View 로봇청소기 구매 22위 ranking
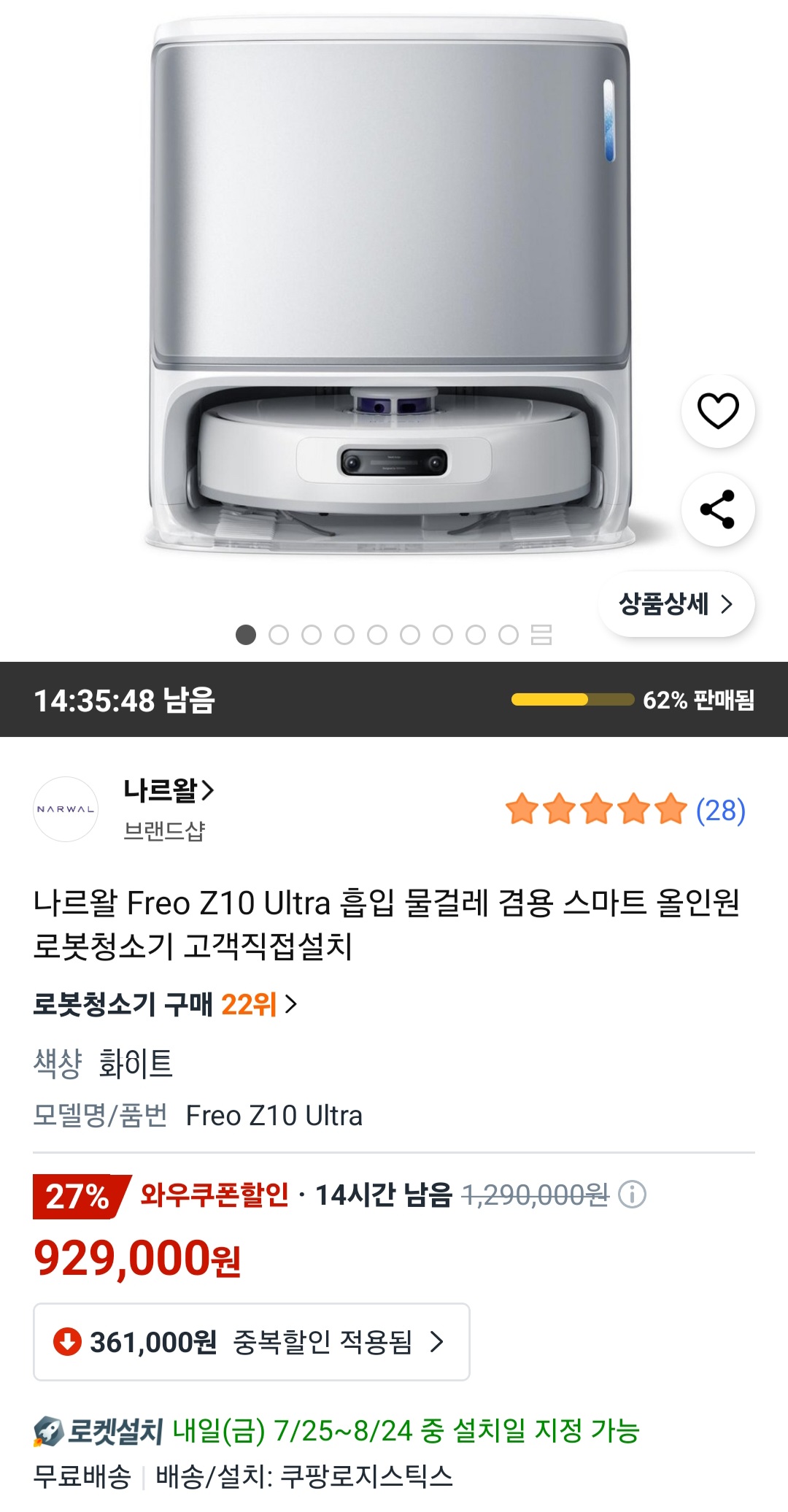This screenshot has height=1512, width=788. (165, 1005)
